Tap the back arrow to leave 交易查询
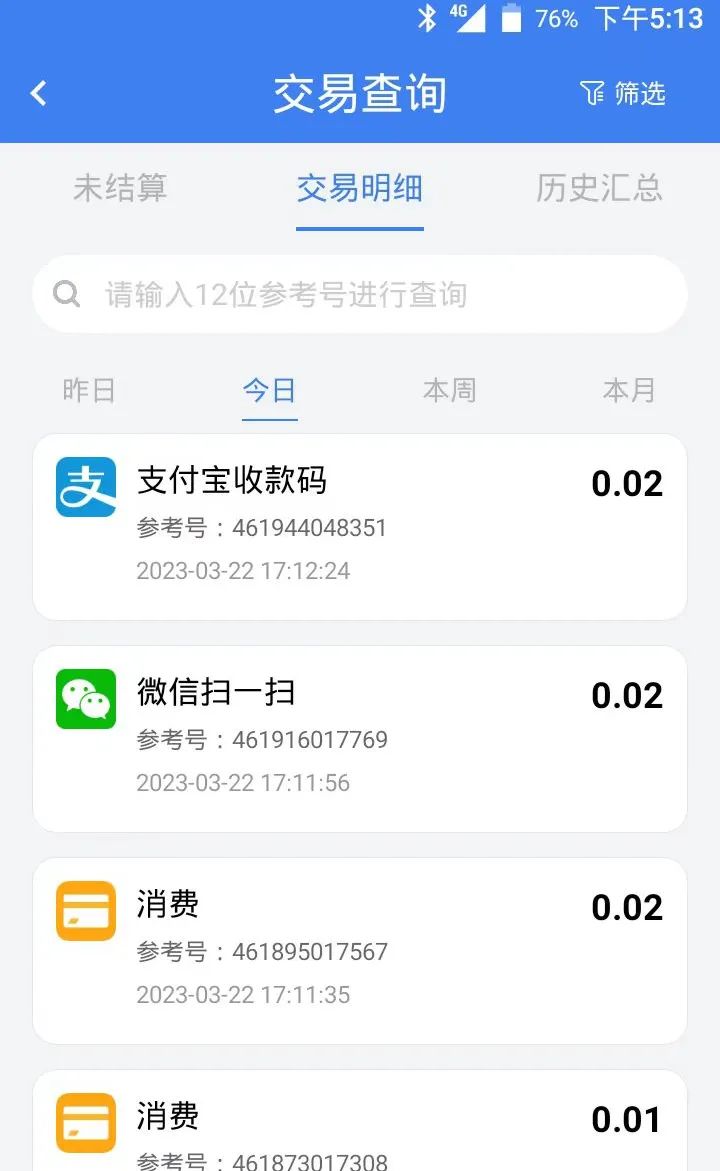The width and height of the screenshot is (720, 1171). [x=38, y=91]
